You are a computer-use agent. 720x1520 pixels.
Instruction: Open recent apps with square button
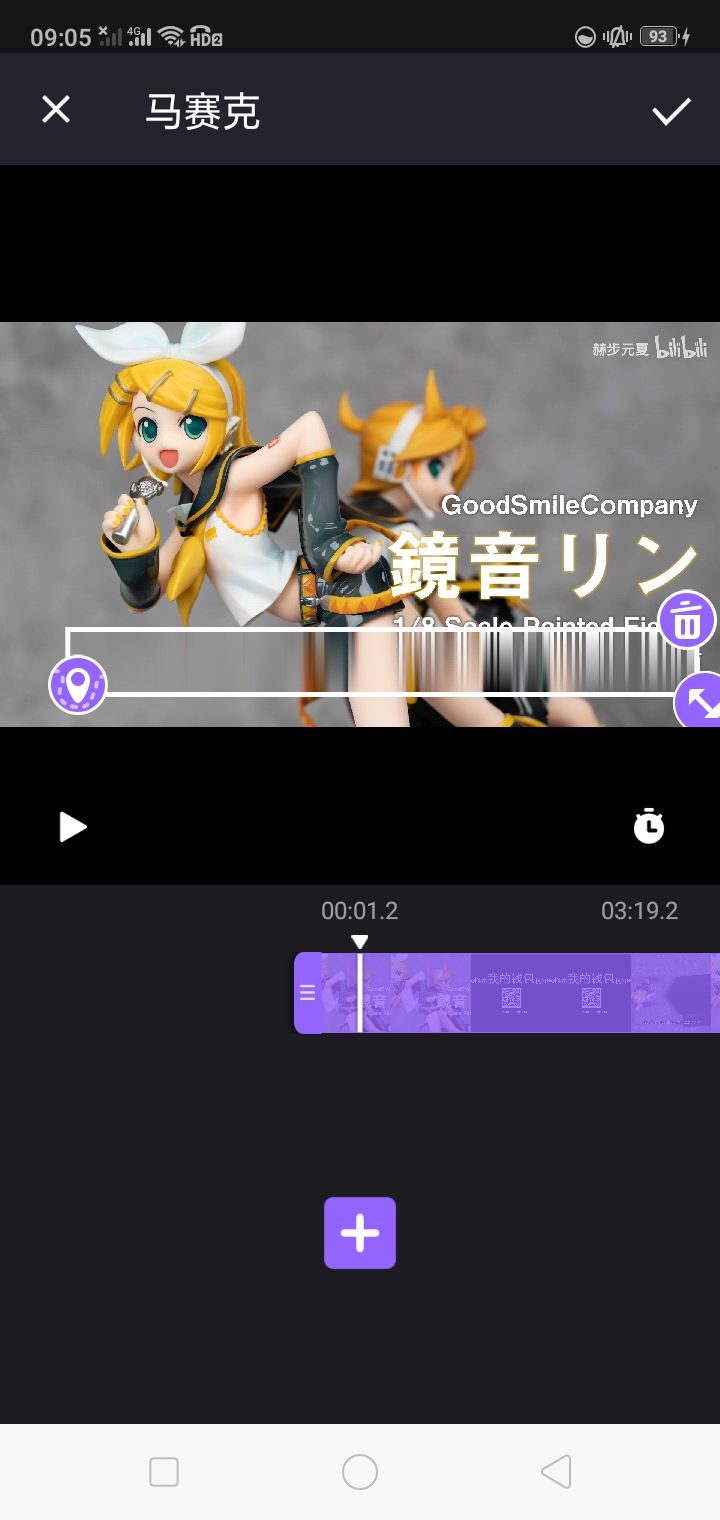(164, 1472)
